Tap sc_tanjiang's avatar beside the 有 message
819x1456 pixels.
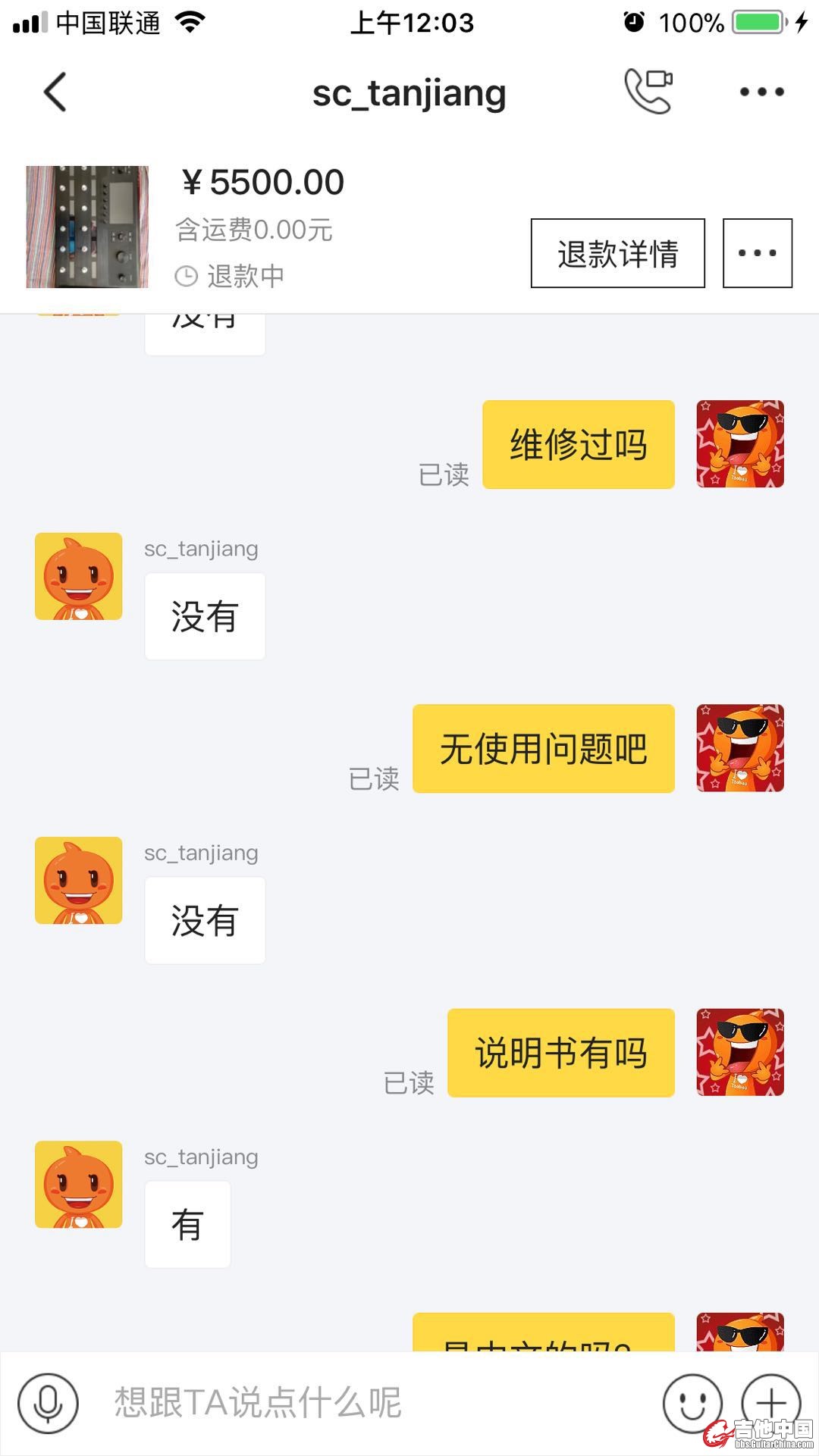pos(79,1184)
